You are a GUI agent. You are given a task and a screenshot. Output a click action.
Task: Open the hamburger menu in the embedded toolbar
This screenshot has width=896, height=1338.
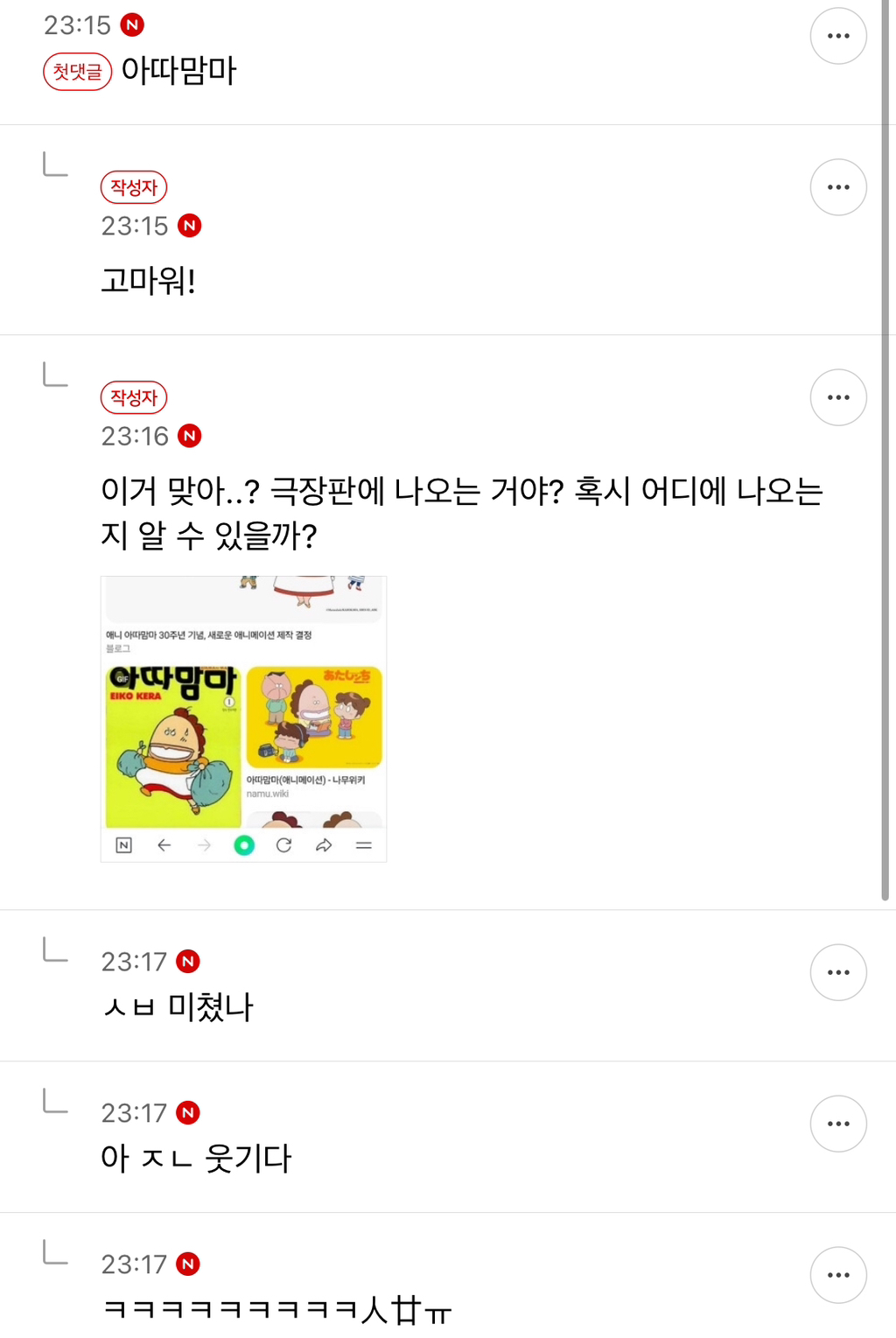coord(364,845)
